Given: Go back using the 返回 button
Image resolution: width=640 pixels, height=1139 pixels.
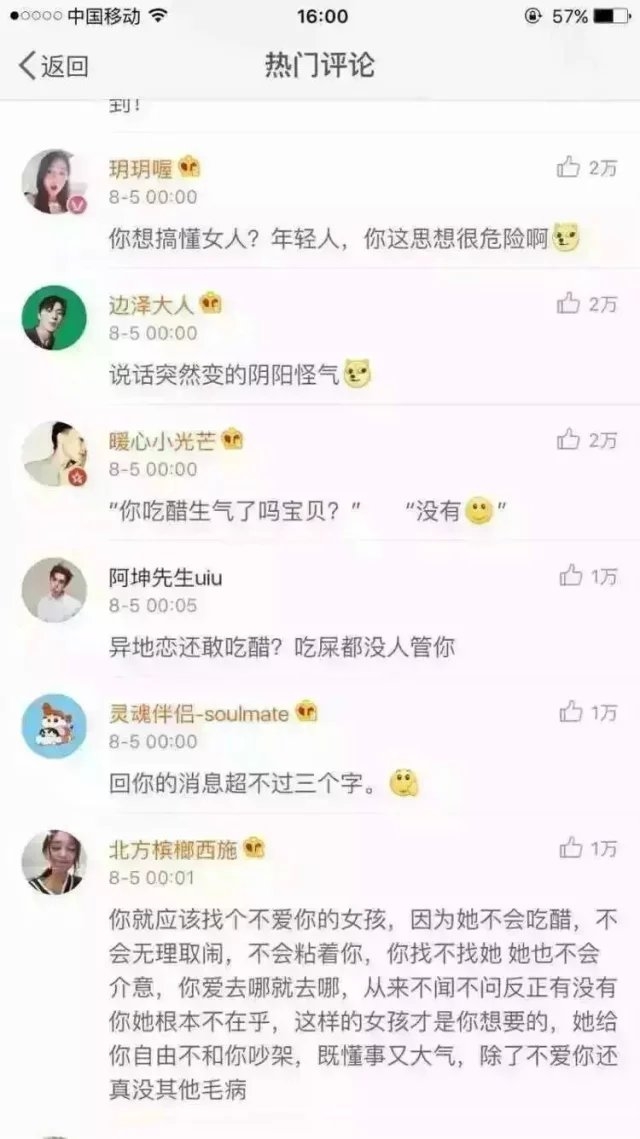Looking at the screenshot, I should tap(54, 66).
